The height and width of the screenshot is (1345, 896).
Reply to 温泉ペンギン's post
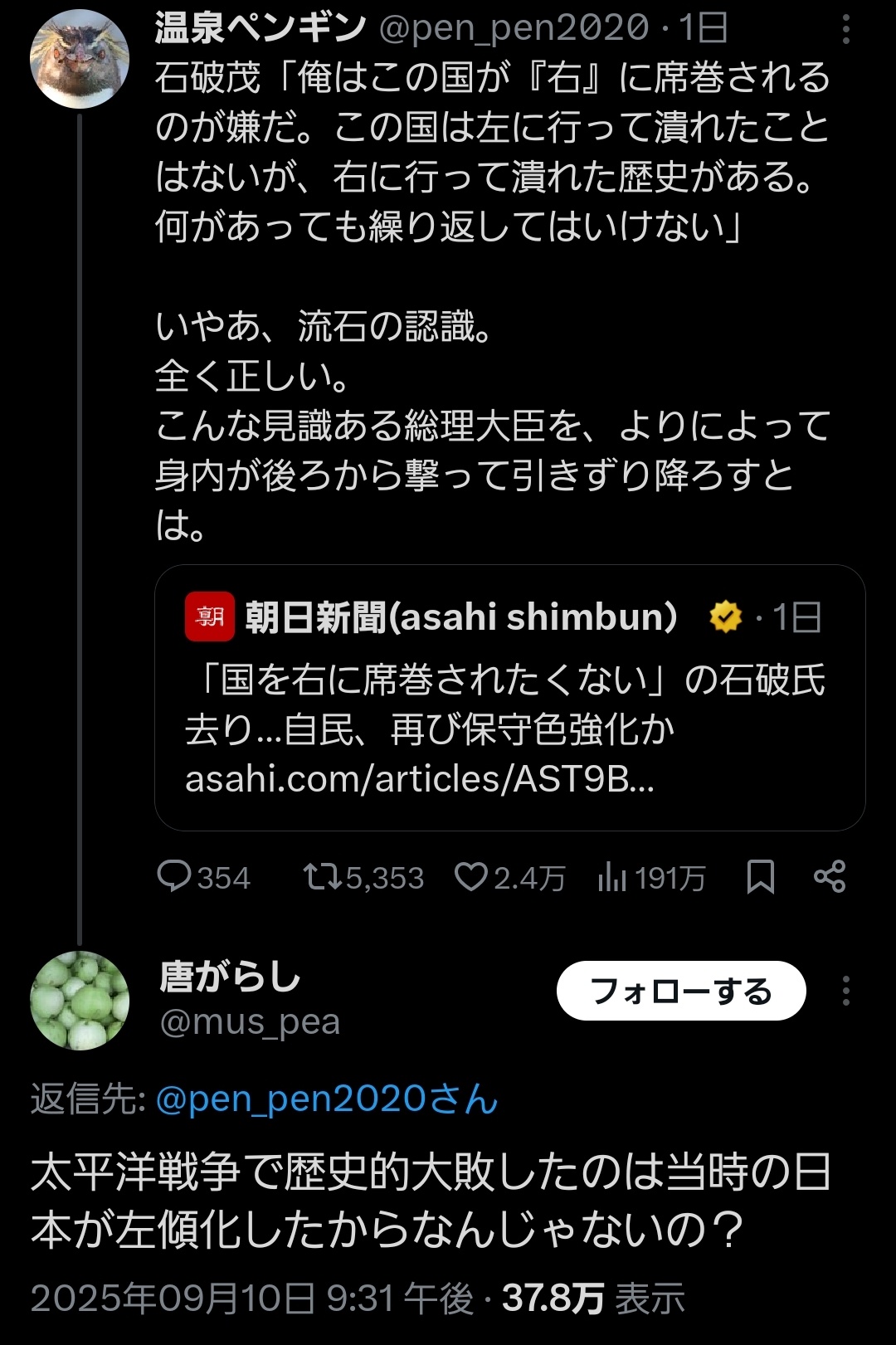tap(174, 877)
